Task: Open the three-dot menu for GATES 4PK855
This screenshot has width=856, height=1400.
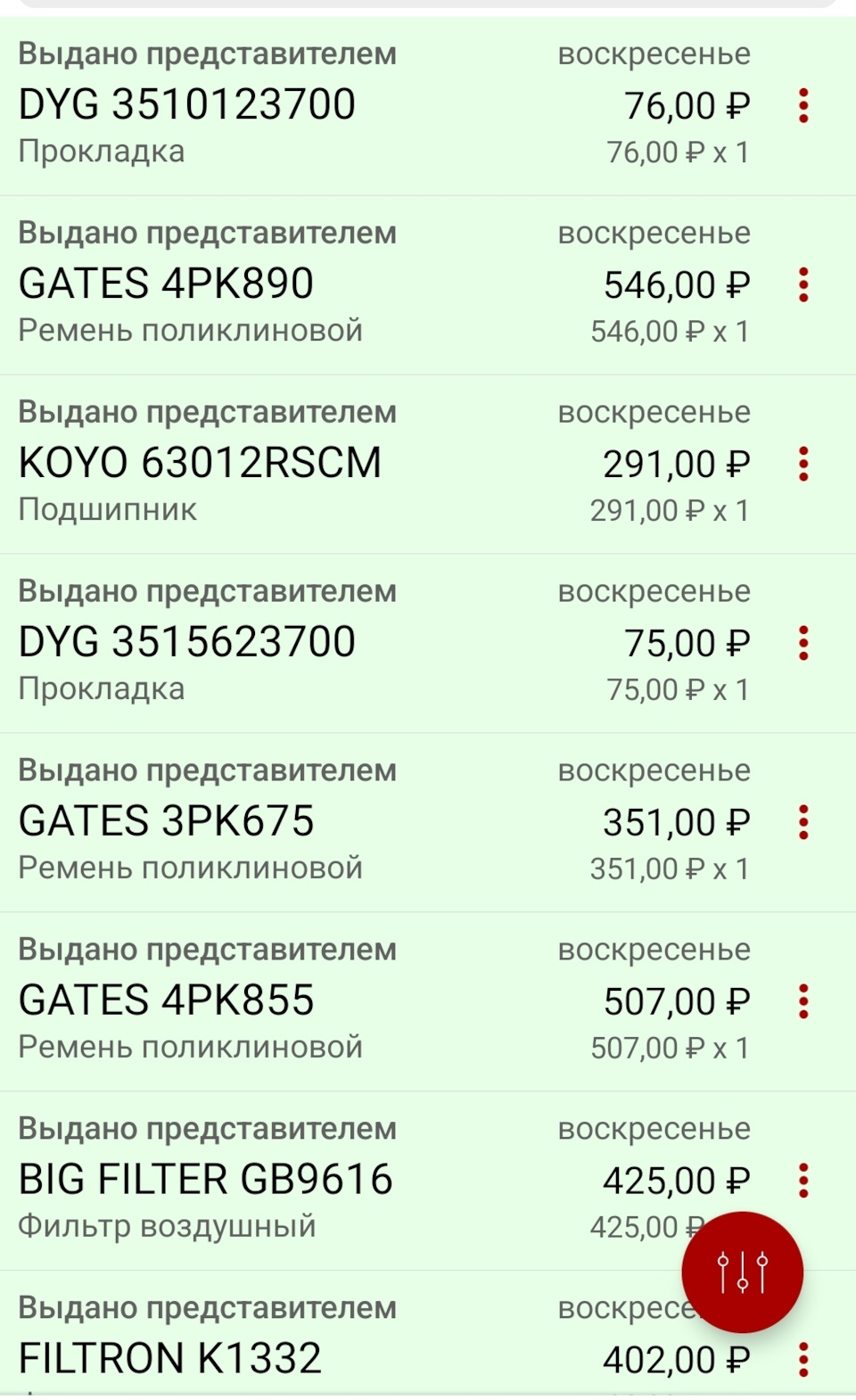Action: click(803, 1001)
